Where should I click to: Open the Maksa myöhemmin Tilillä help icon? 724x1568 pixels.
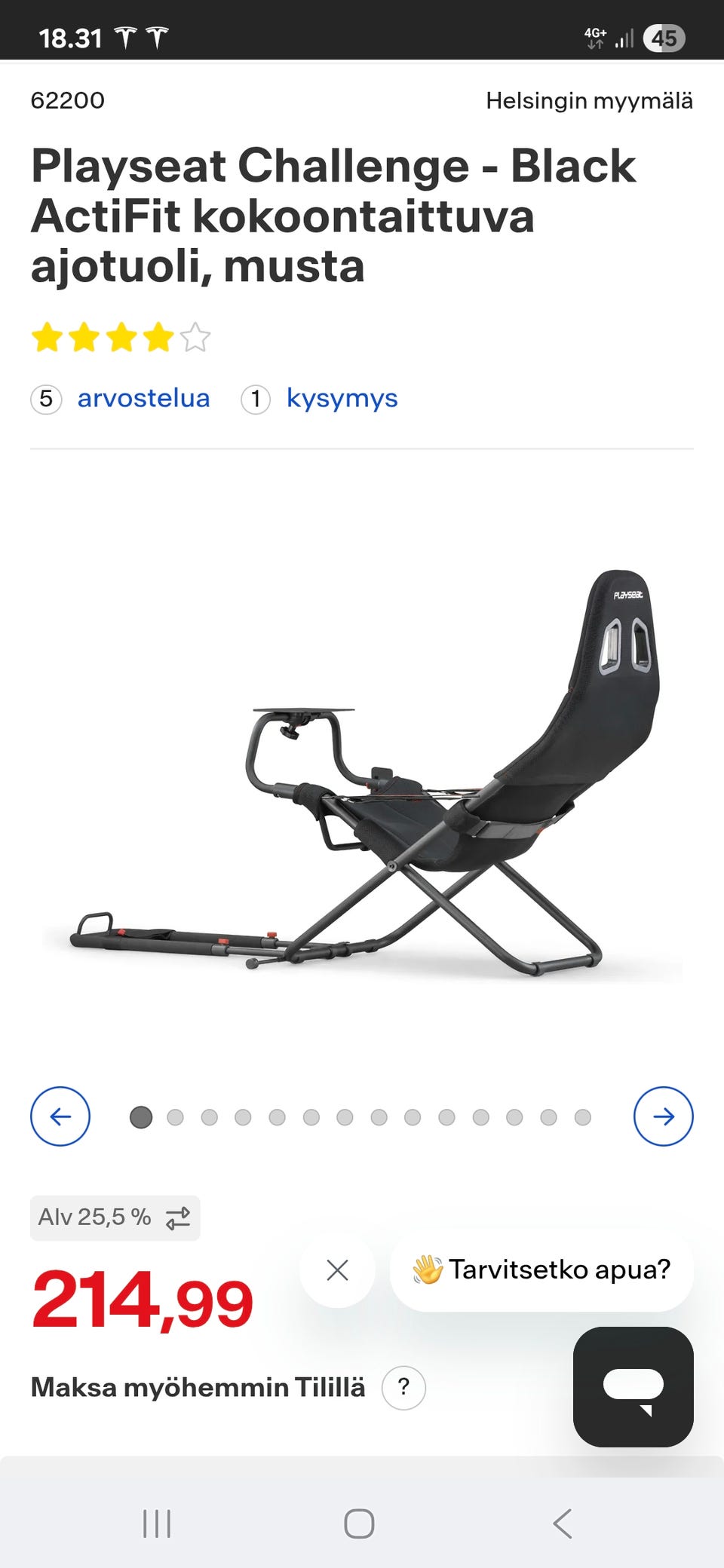[403, 1387]
